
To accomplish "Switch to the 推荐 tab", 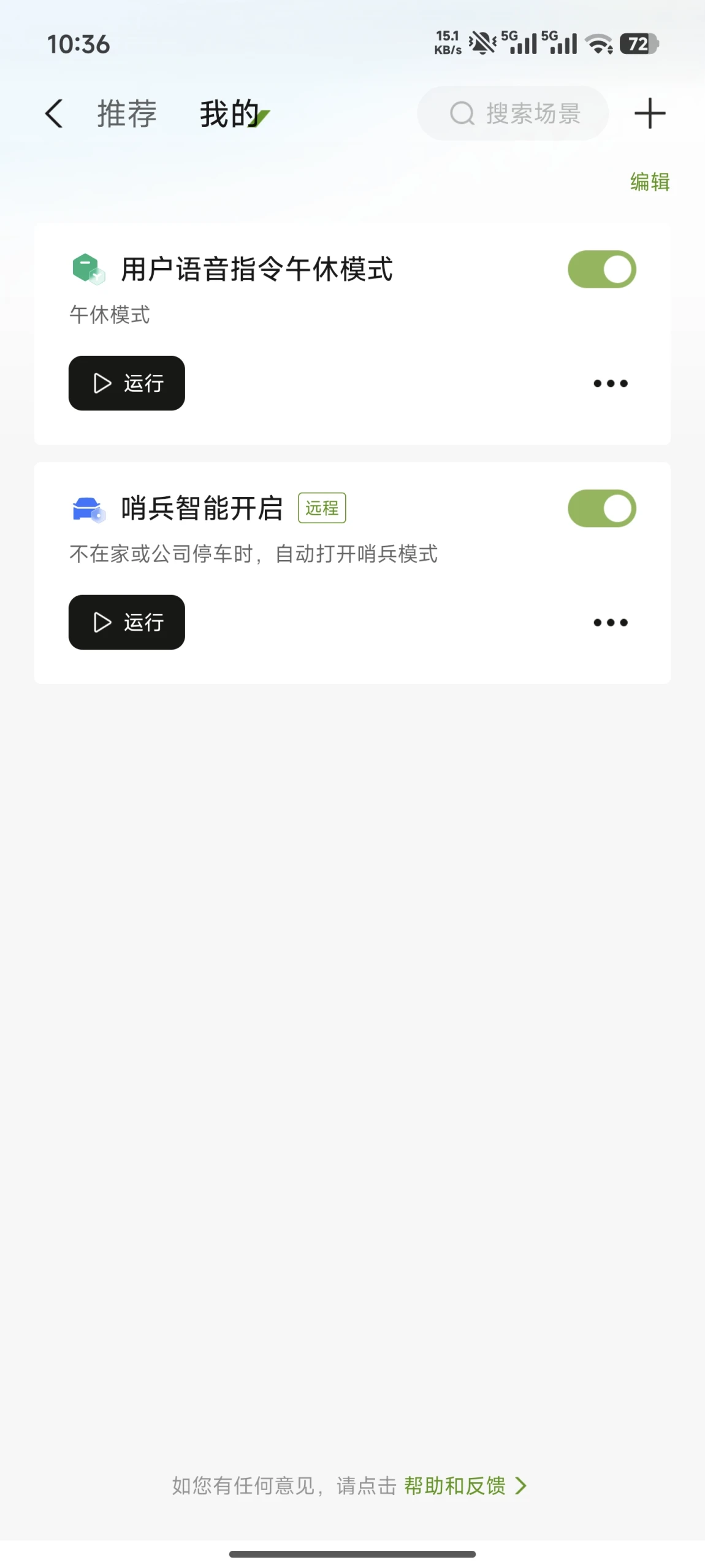I will 127,114.
